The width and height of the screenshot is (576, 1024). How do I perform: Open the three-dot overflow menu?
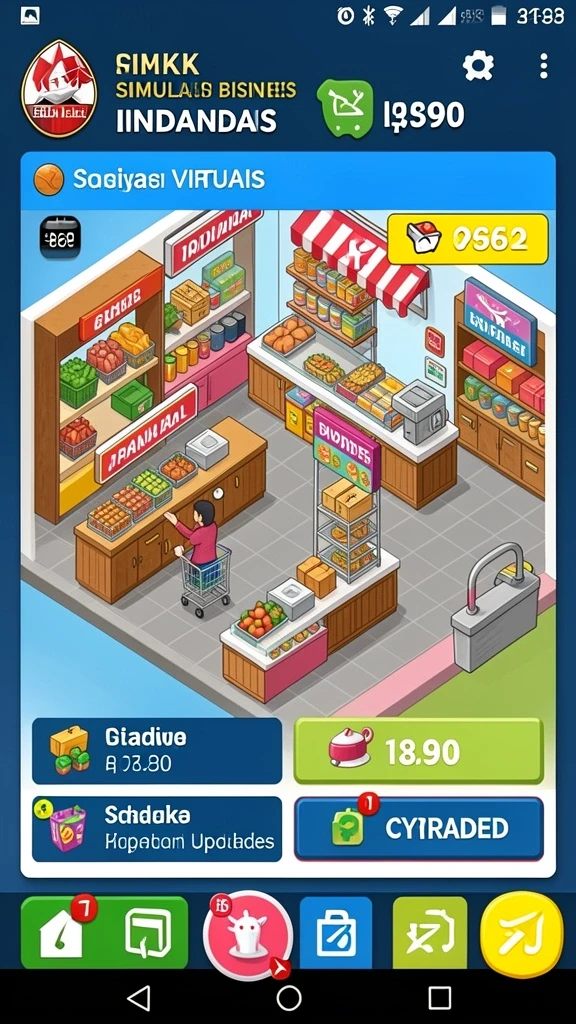coord(543,66)
